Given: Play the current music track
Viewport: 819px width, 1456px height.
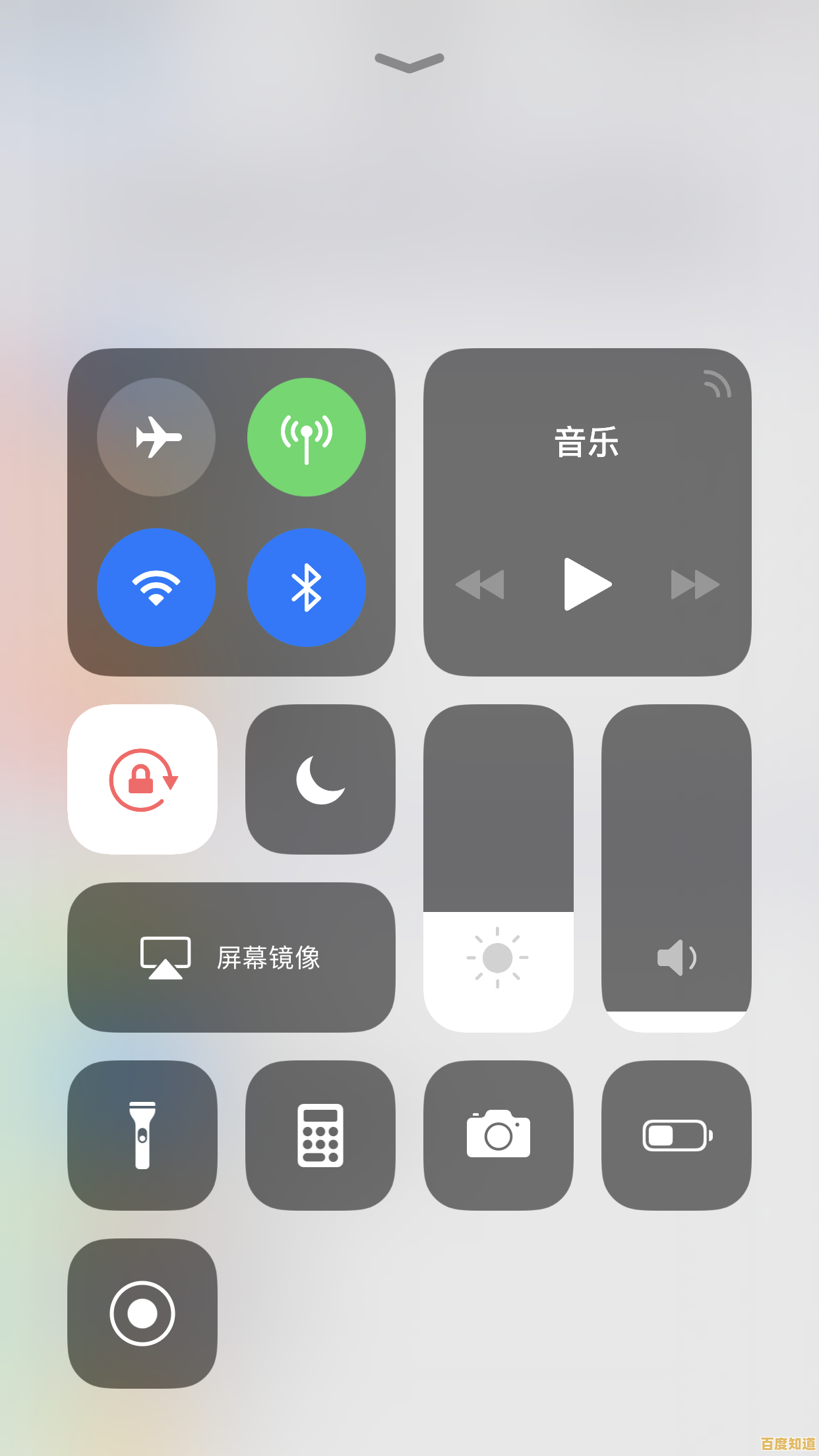Looking at the screenshot, I should coord(587,584).
